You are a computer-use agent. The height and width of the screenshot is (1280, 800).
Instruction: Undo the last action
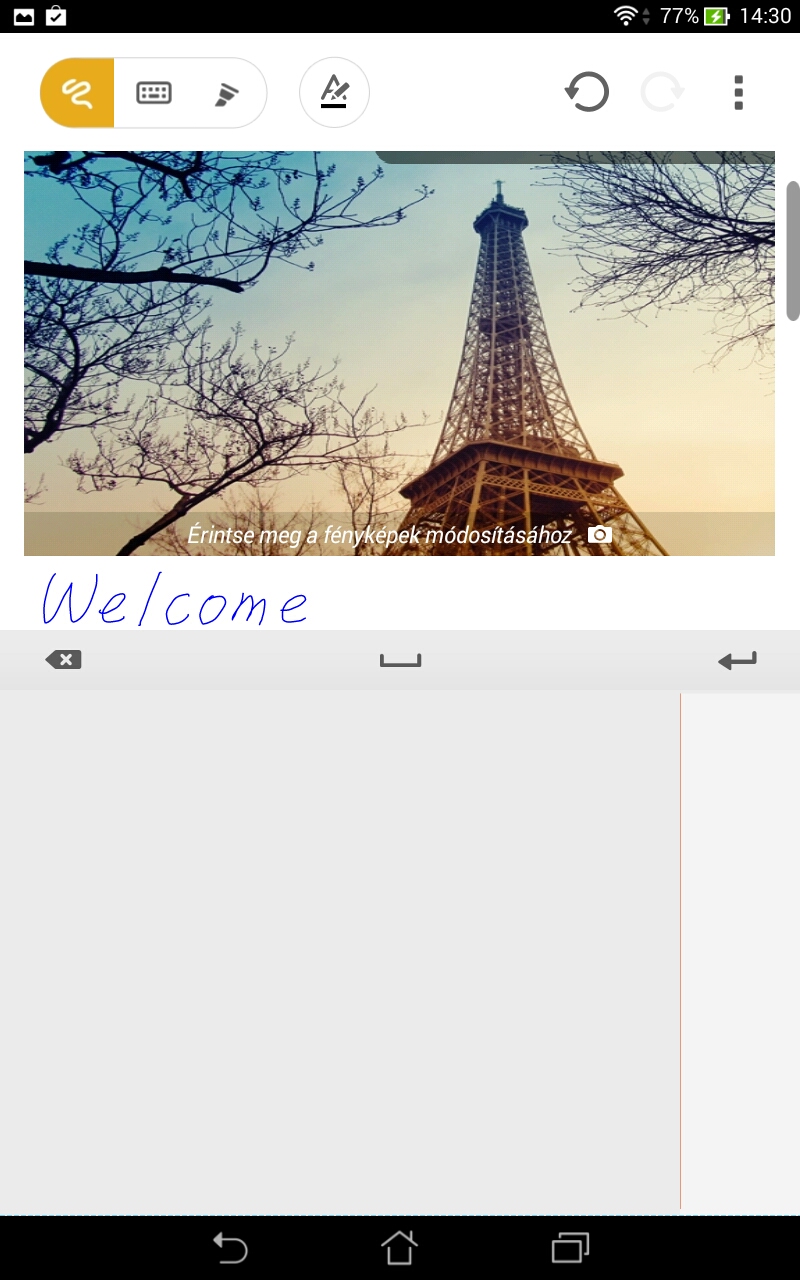tap(586, 92)
